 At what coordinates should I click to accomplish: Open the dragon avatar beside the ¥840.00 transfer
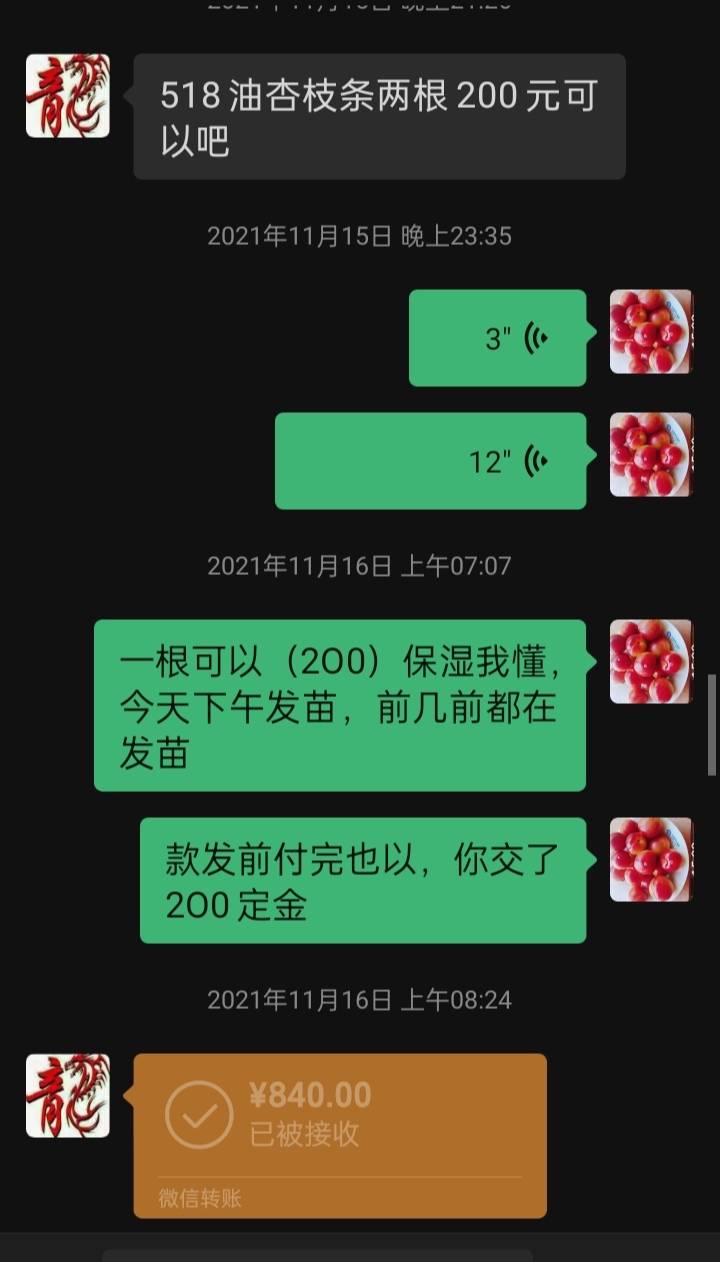coord(68,1095)
